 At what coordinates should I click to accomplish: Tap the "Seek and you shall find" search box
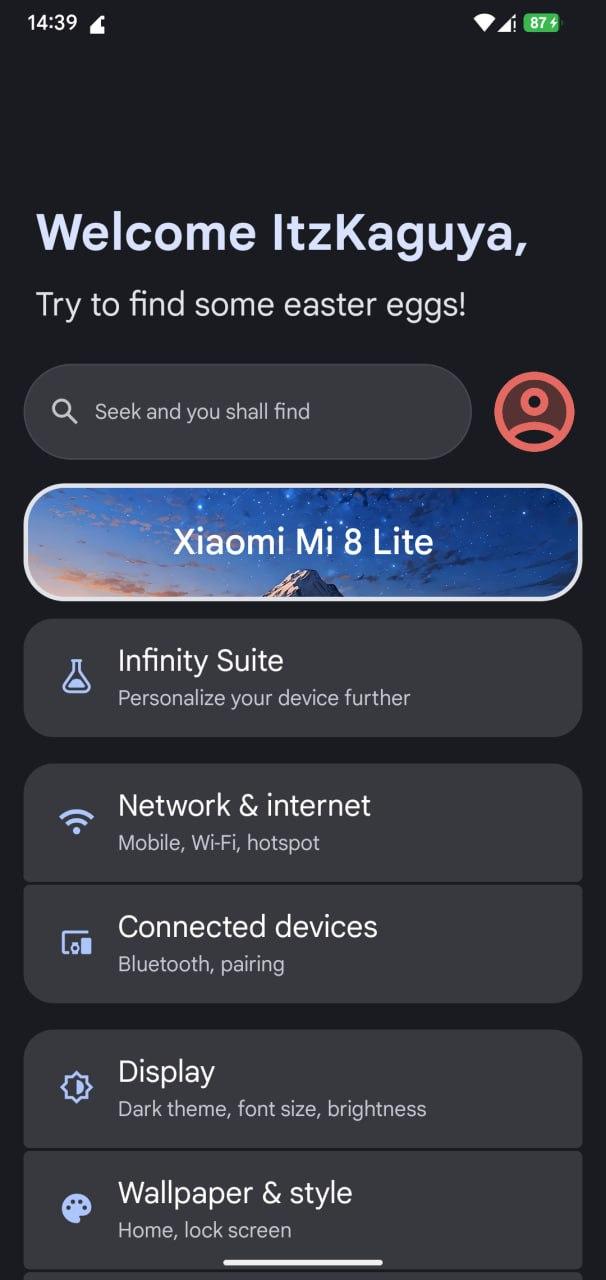[247, 412]
